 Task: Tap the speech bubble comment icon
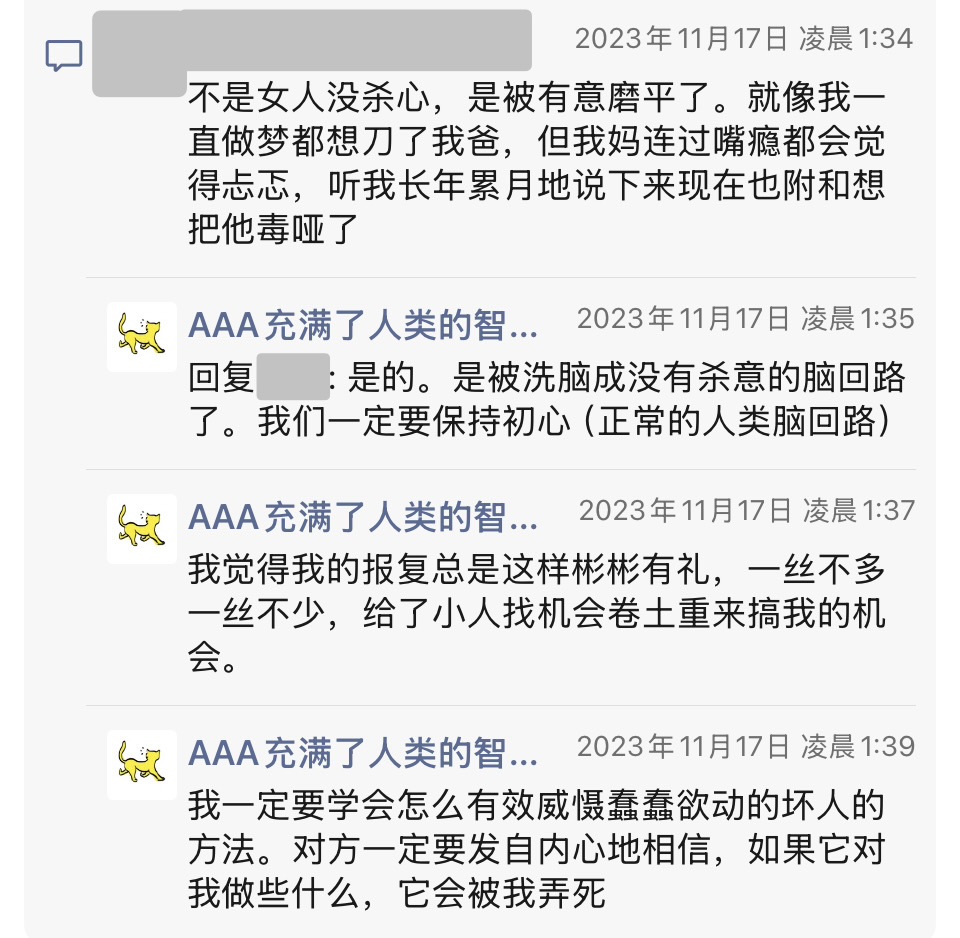coord(64,55)
